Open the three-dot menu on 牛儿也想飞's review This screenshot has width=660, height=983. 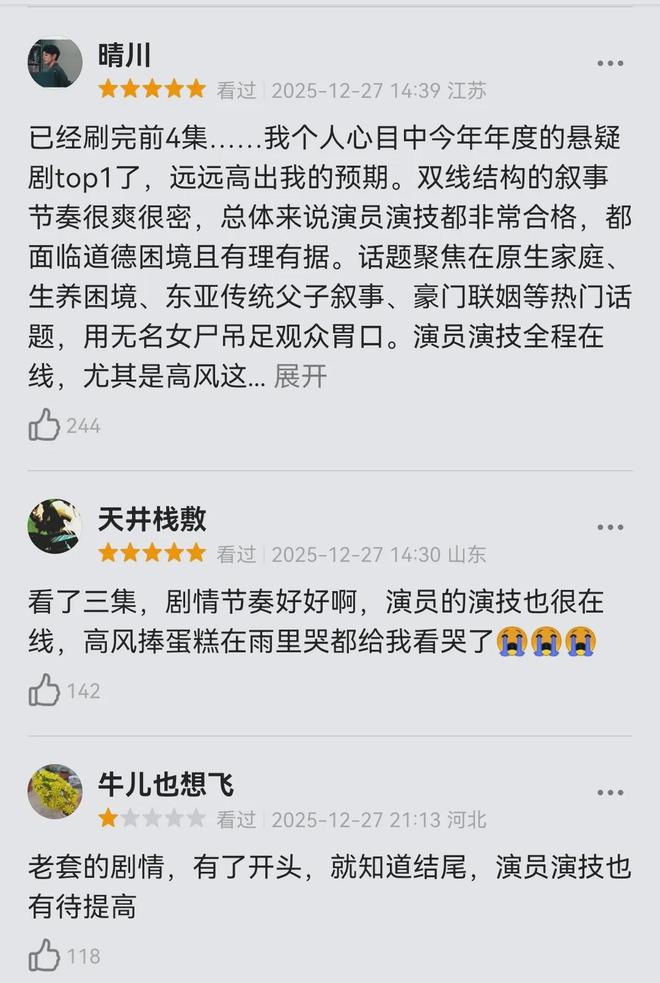coord(610,793)
